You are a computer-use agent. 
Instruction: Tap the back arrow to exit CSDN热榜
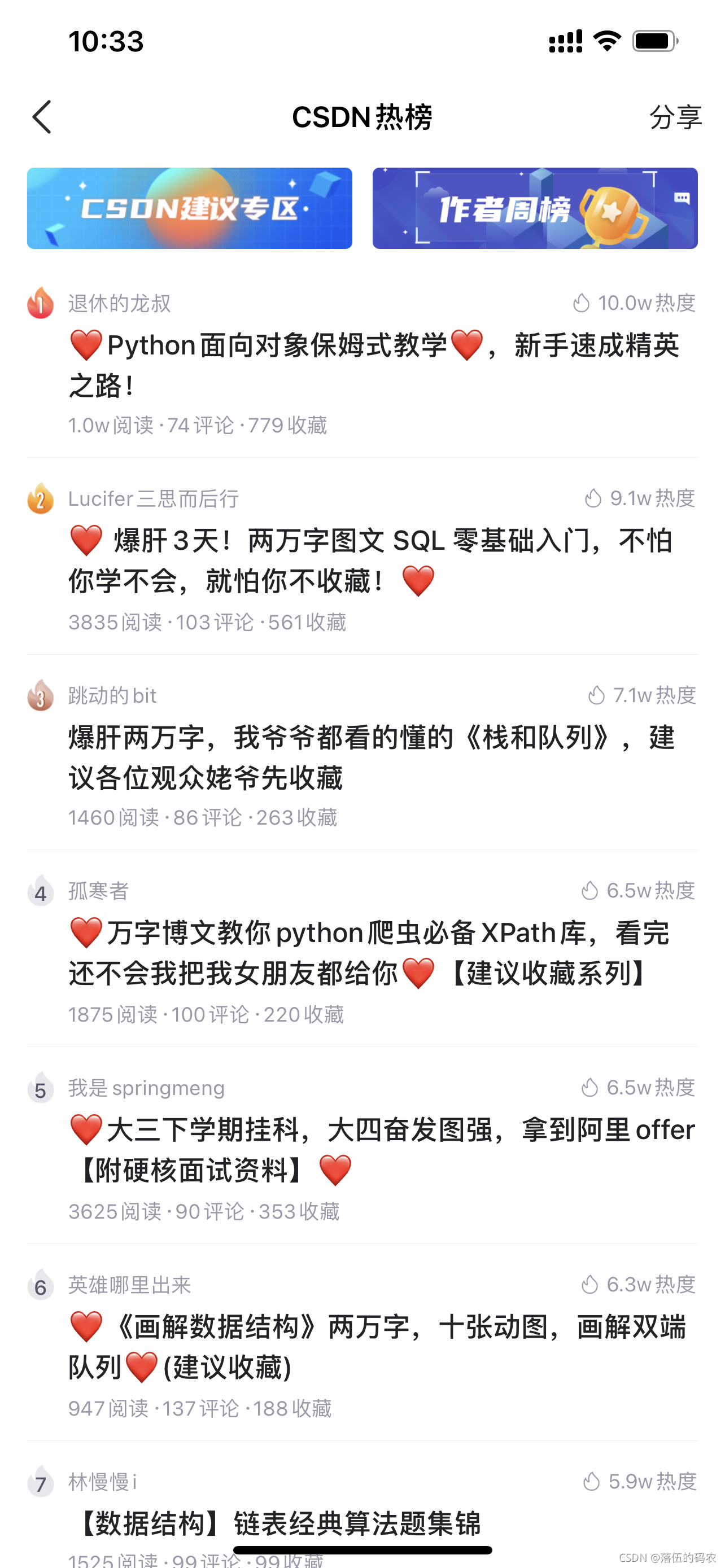[x=41, y=117]
